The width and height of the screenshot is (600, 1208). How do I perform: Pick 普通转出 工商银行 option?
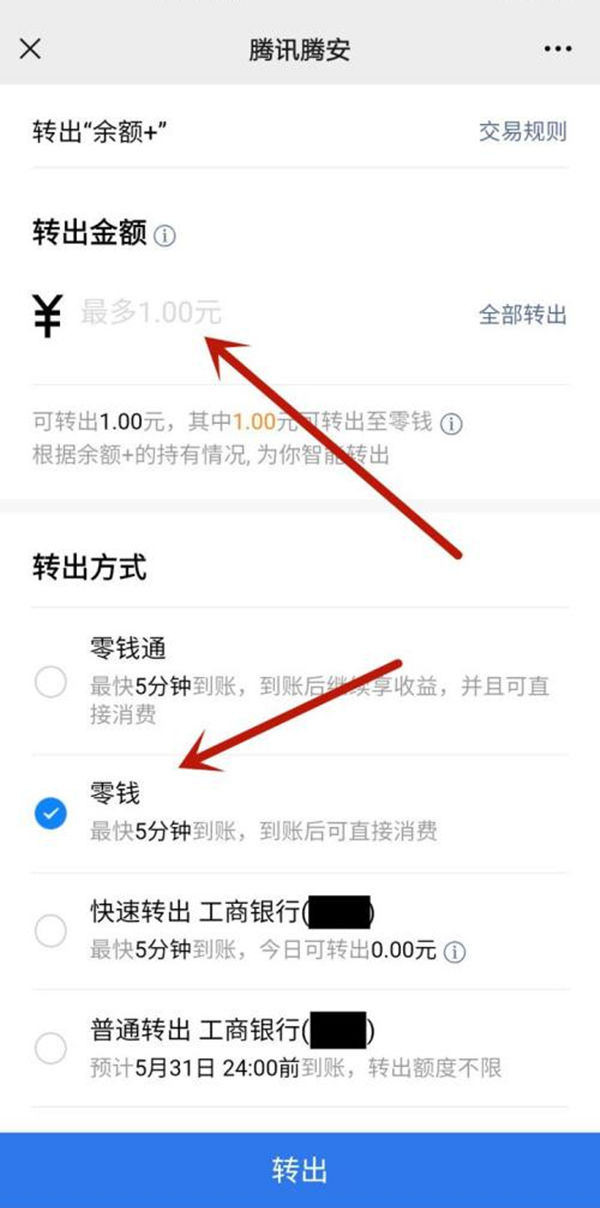point(50,1048)
